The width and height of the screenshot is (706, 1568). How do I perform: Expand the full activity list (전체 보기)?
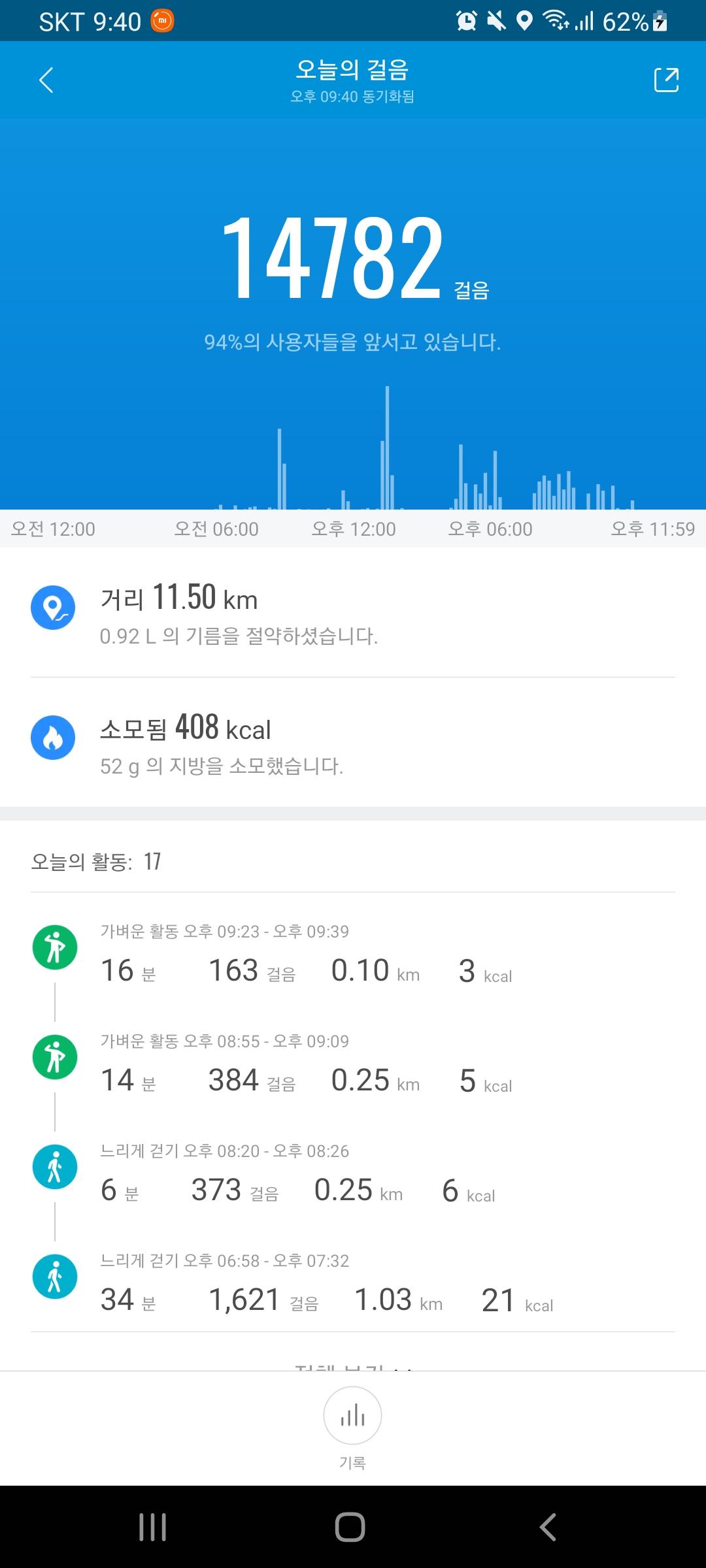click(352, 1365)
